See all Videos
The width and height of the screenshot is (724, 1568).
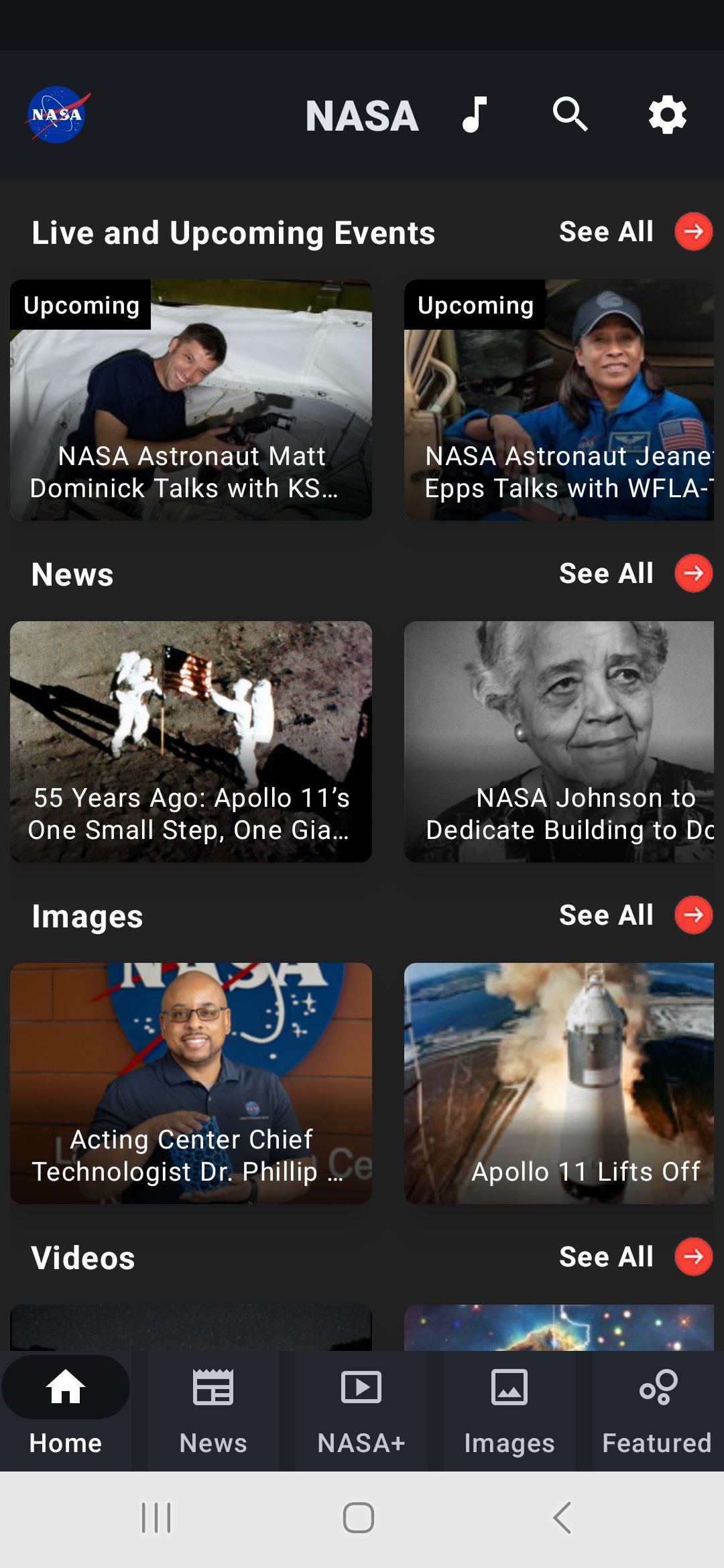pos(634,1257)
